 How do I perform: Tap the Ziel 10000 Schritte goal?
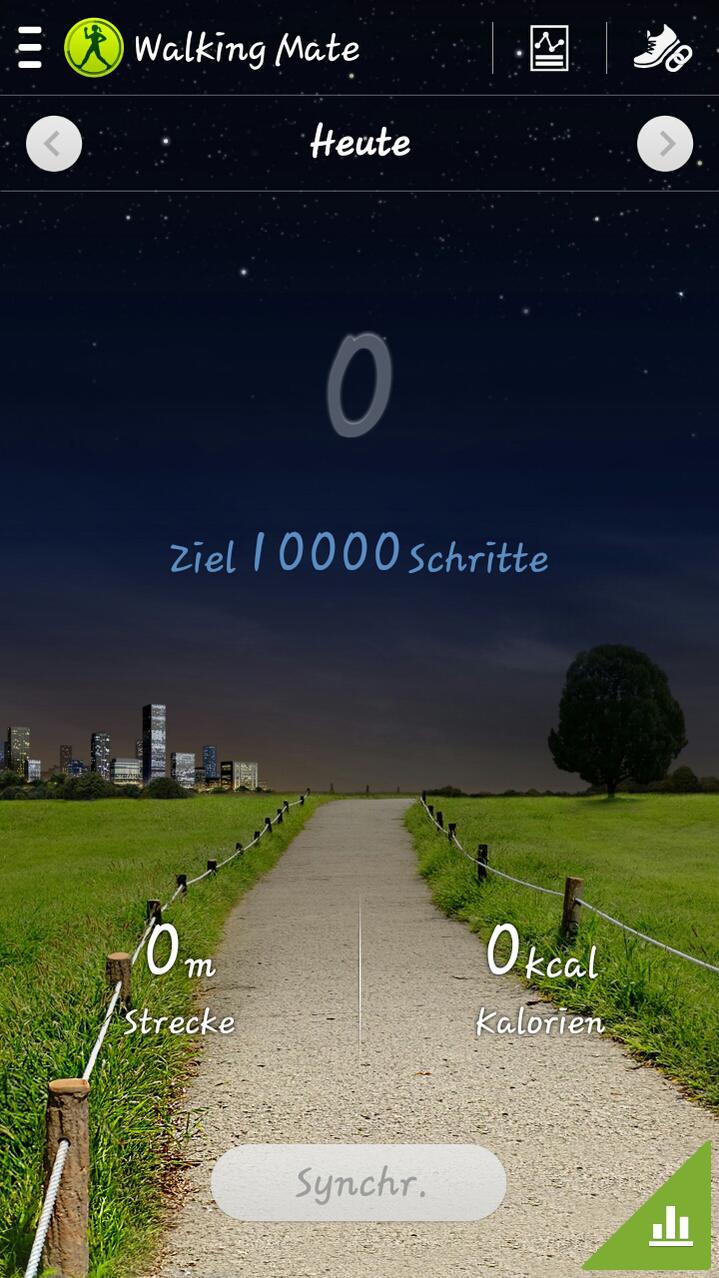coord(359,556)
